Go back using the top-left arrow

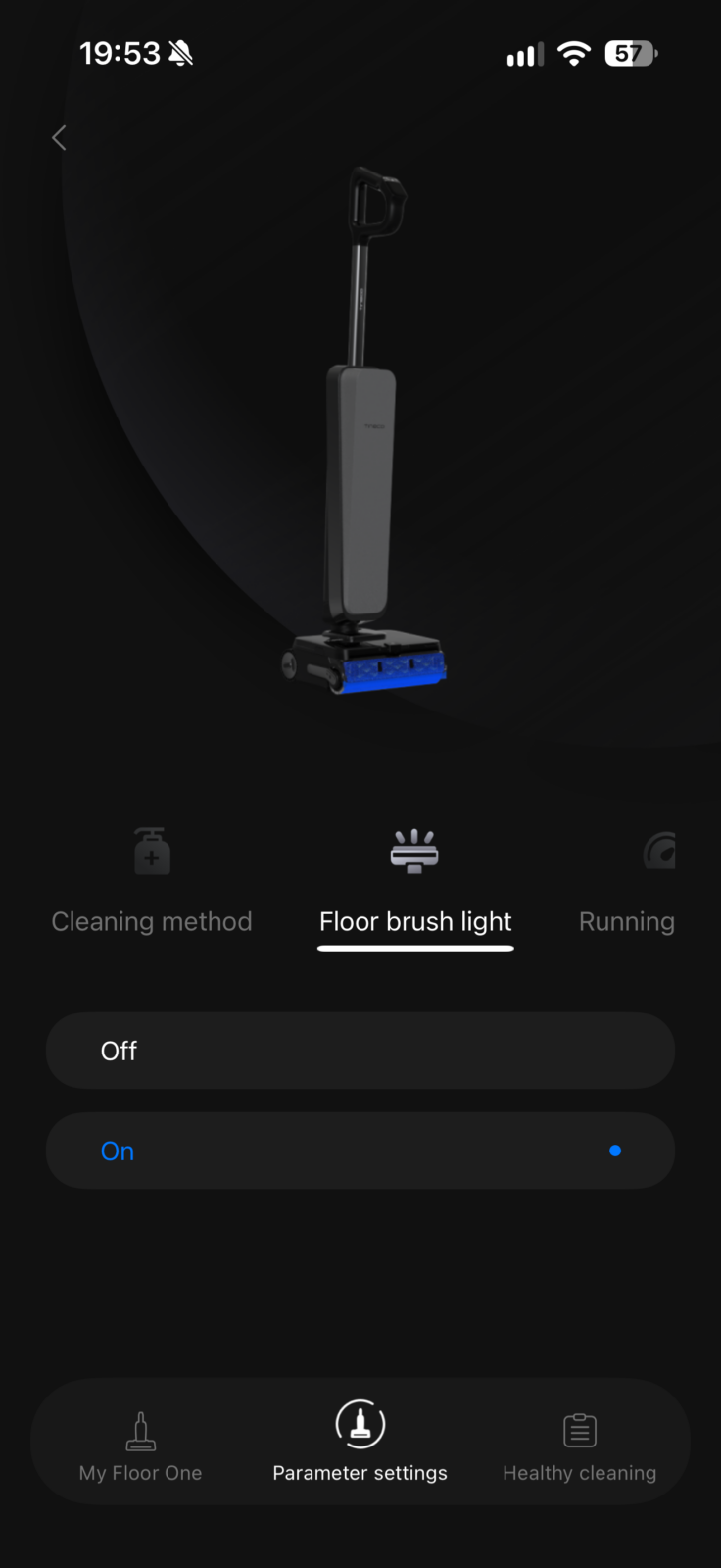[59, 138]
